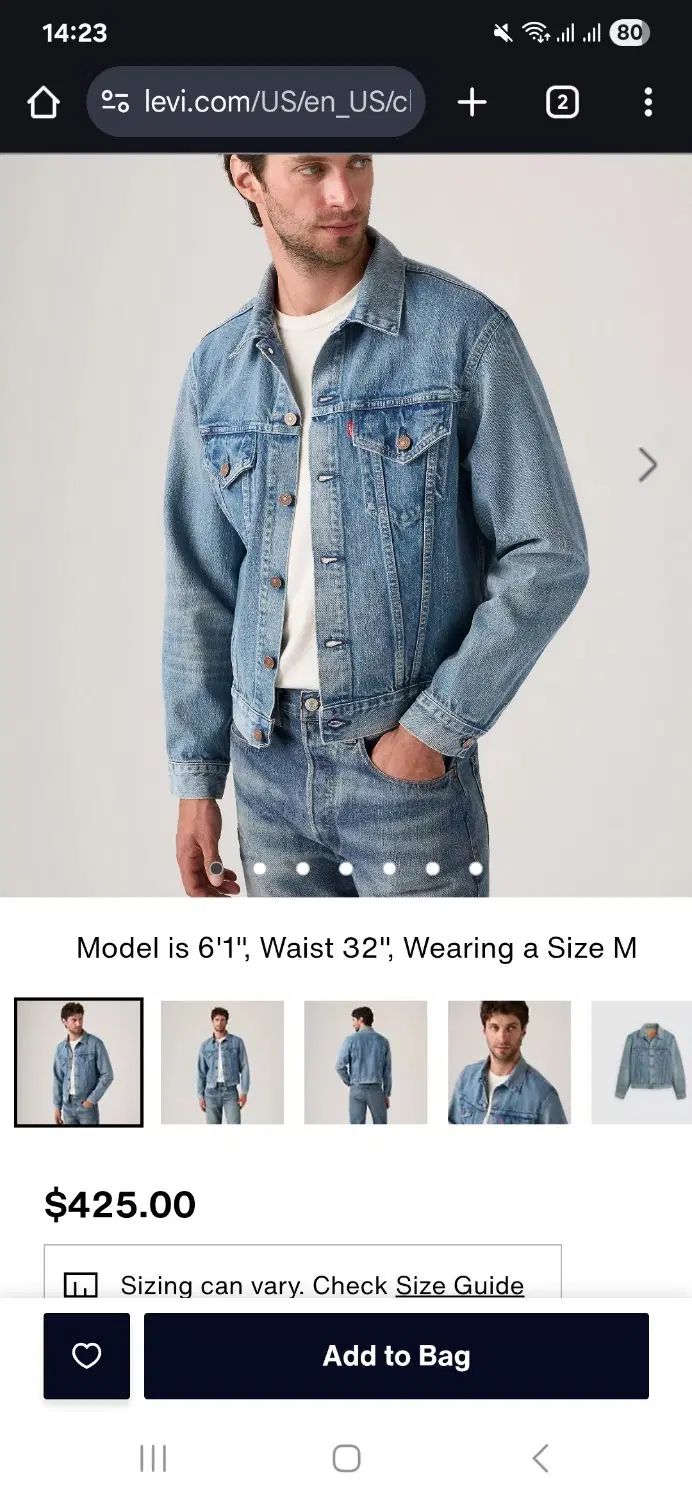Select the jacket-only flat lay thumbnail
The image size is (692, 1500).
tap(640, 1062)
